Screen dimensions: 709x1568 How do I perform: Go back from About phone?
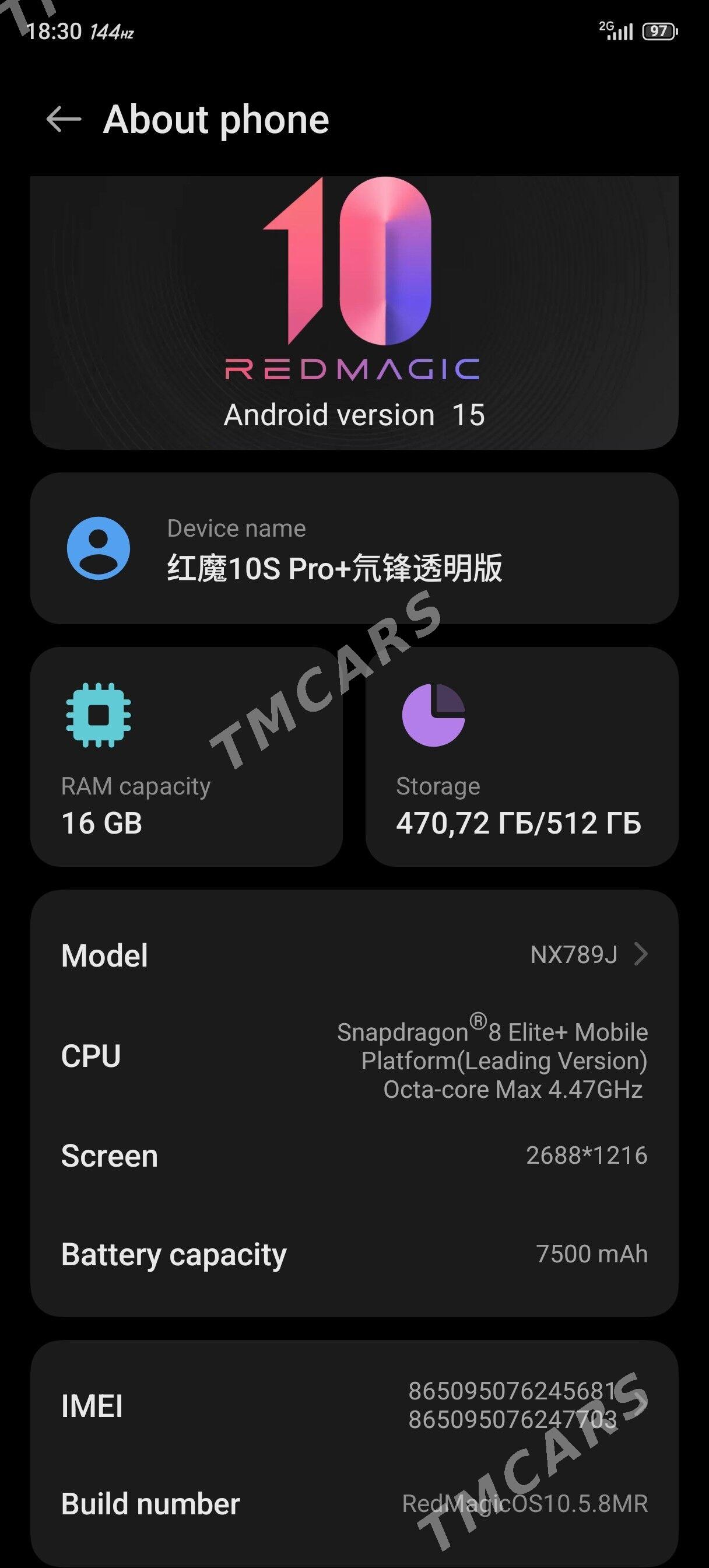pyautogui.click(x=64, y=118)
